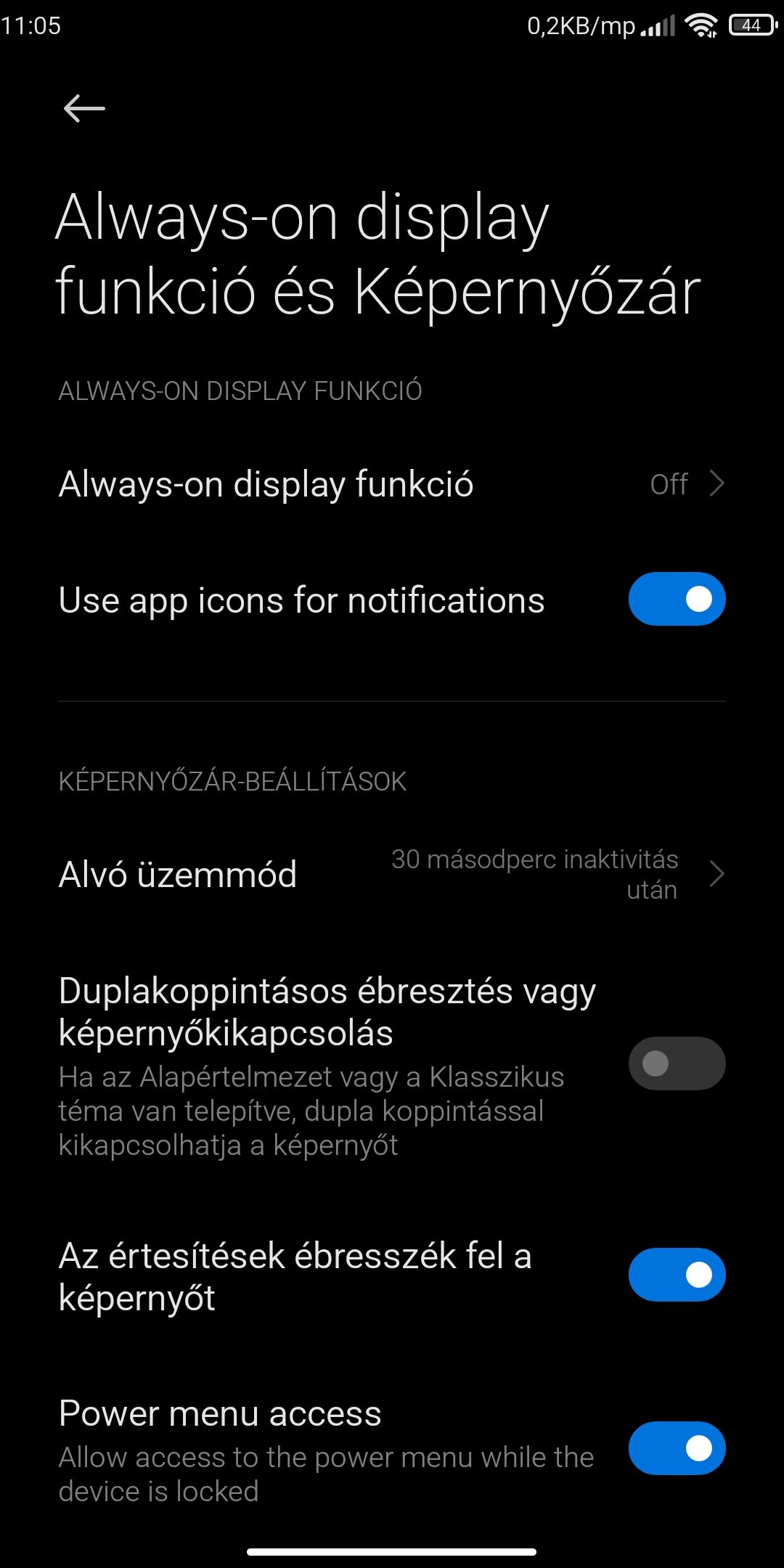The image size is (784, 1568).
Task: Enable Duplakoppintásos ébresztés vagy képernyőkikapcsolás
Action: (x=677, y=1063)
